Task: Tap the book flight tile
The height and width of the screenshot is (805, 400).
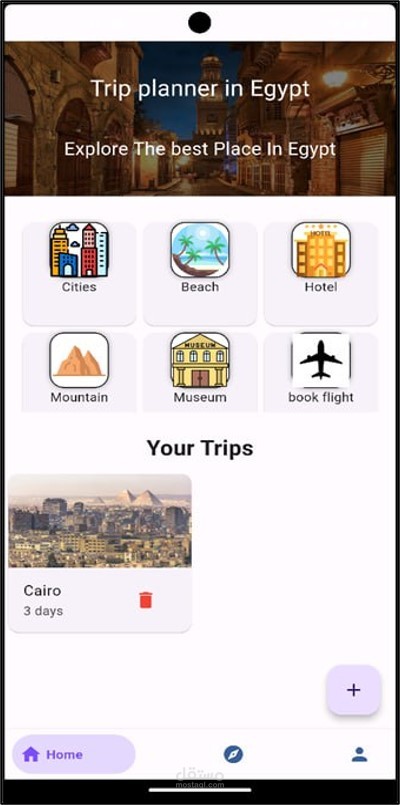Action: point(321,372)
